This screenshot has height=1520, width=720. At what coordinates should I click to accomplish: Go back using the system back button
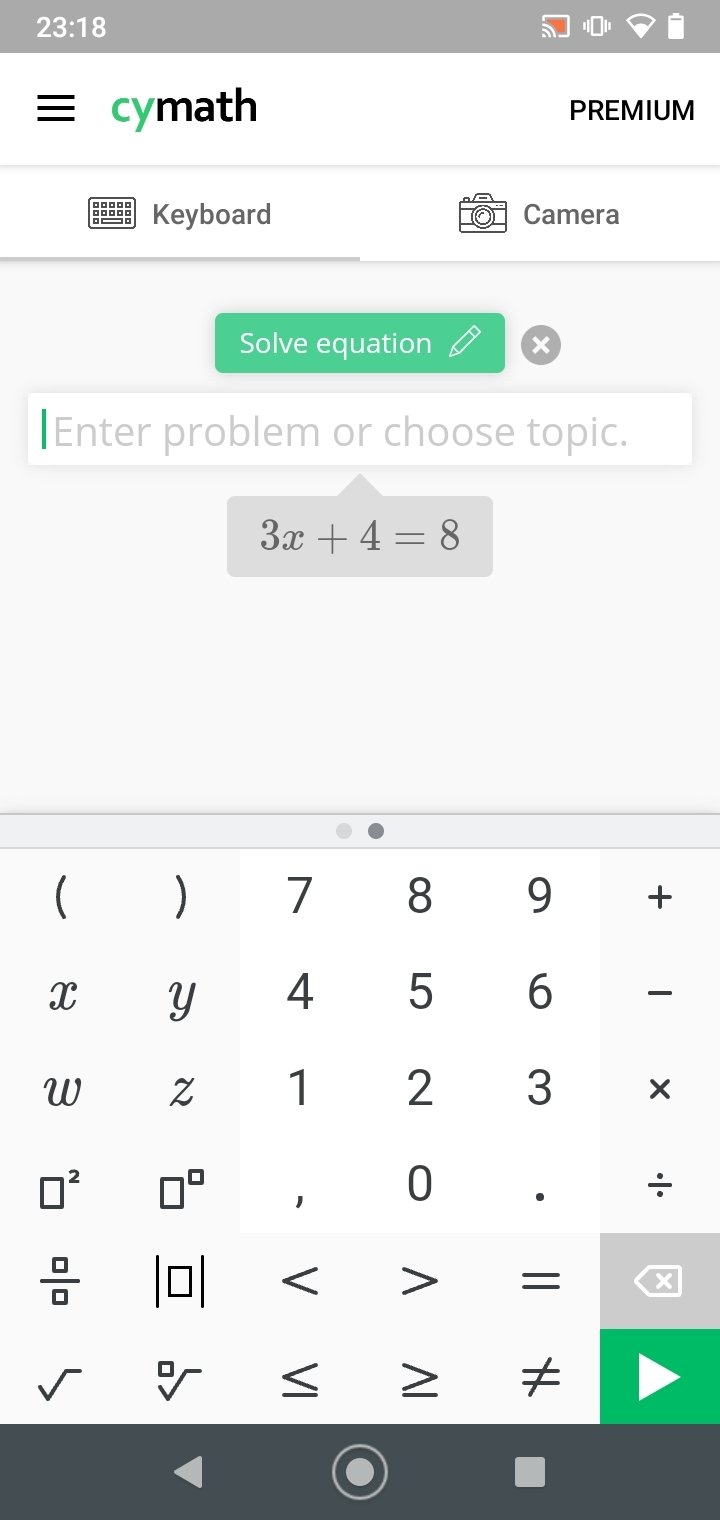click(188, 1472)
